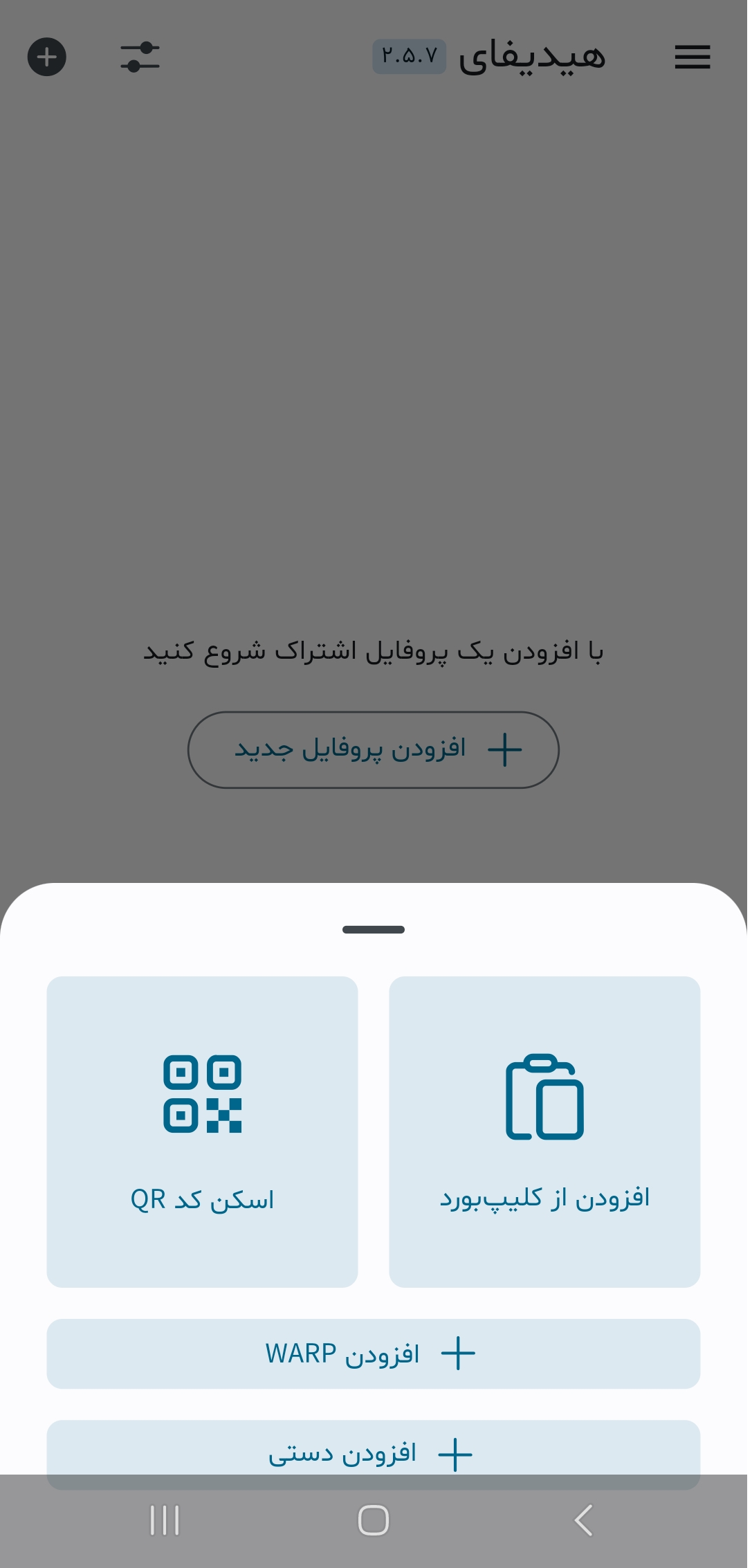Select the Scan QR code card
This screenshot has width=752, height=1568.
click(202, 1131)
